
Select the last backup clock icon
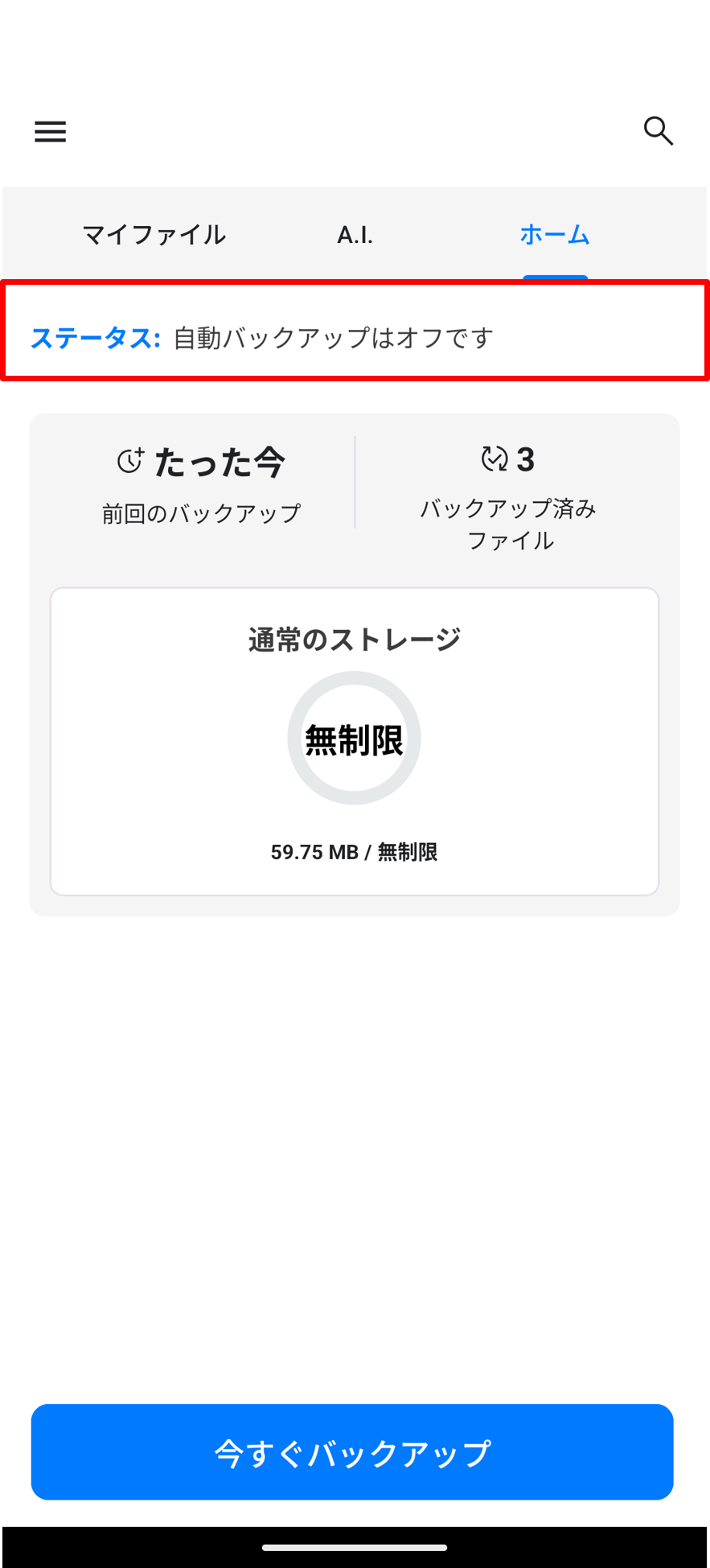coord(129,459)
